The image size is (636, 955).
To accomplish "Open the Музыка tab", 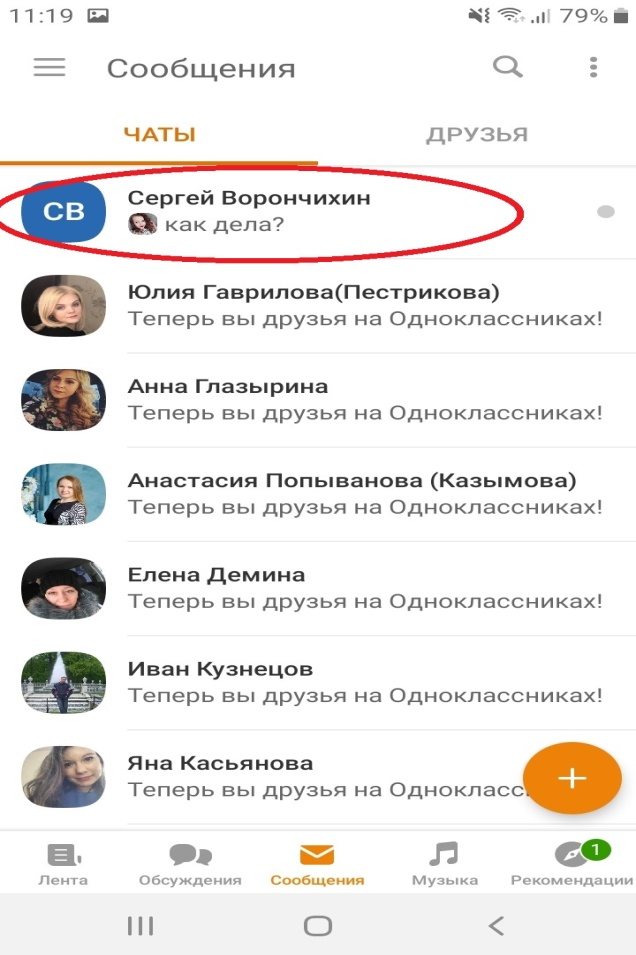I will pos(444,865).
